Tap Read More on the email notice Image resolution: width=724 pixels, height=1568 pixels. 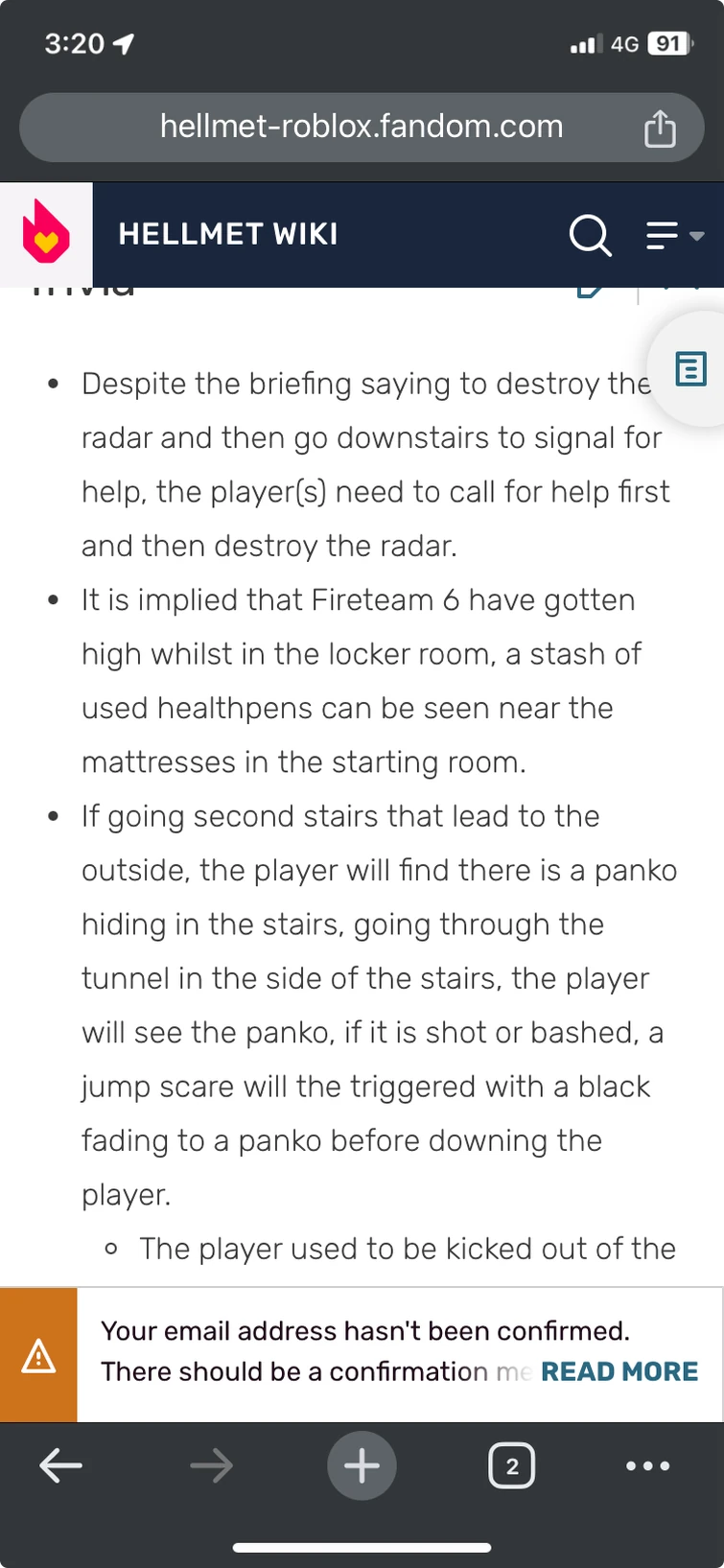pyautogui.click(x=619, y=1371)
